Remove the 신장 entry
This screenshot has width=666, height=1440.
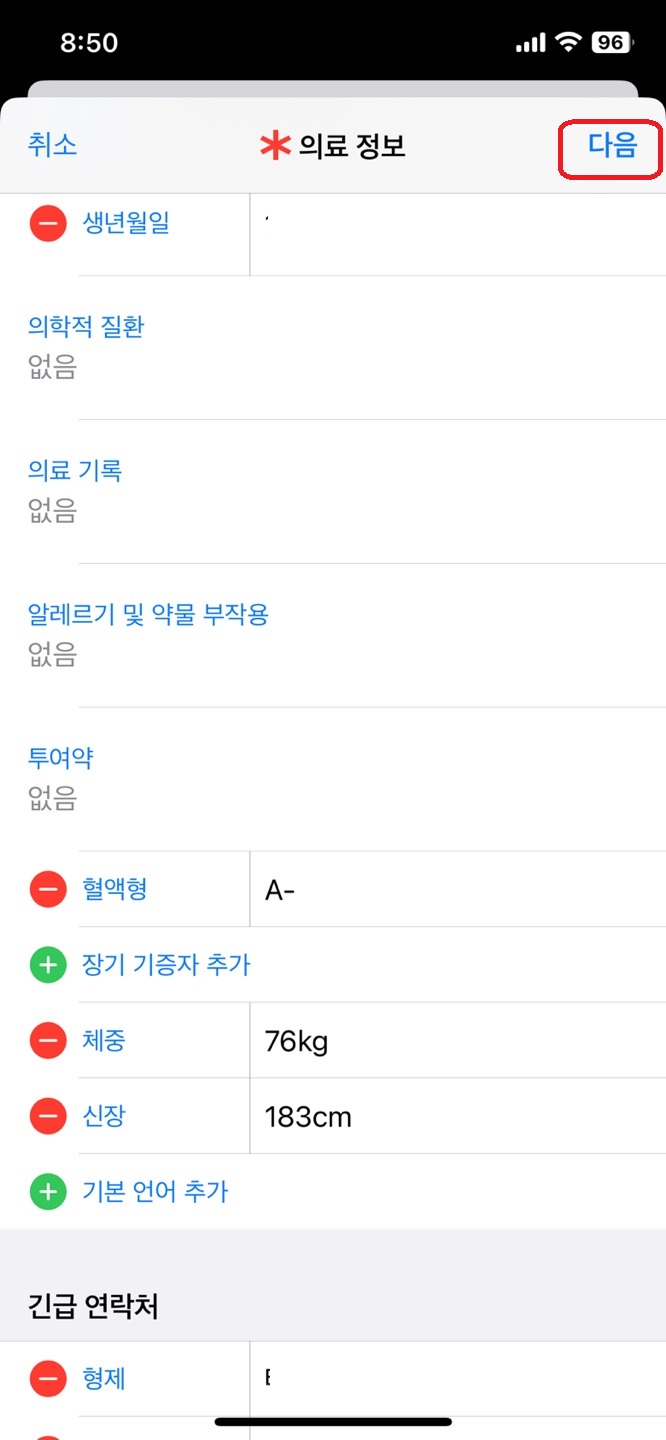48,1116
